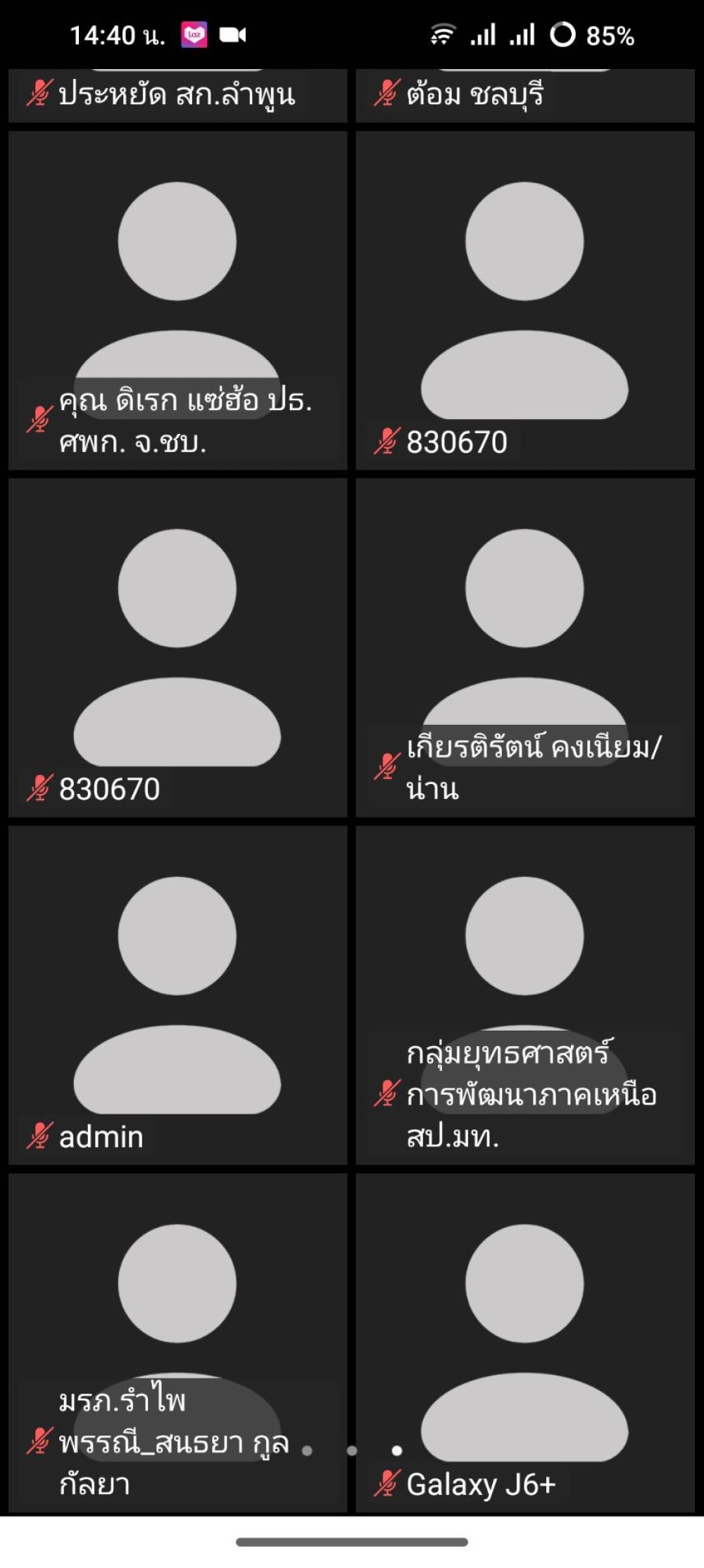The image size is (704, 1568).
Task: Select ต้อม ชลบุรี participant tile
Action: (x=524, y=95)
